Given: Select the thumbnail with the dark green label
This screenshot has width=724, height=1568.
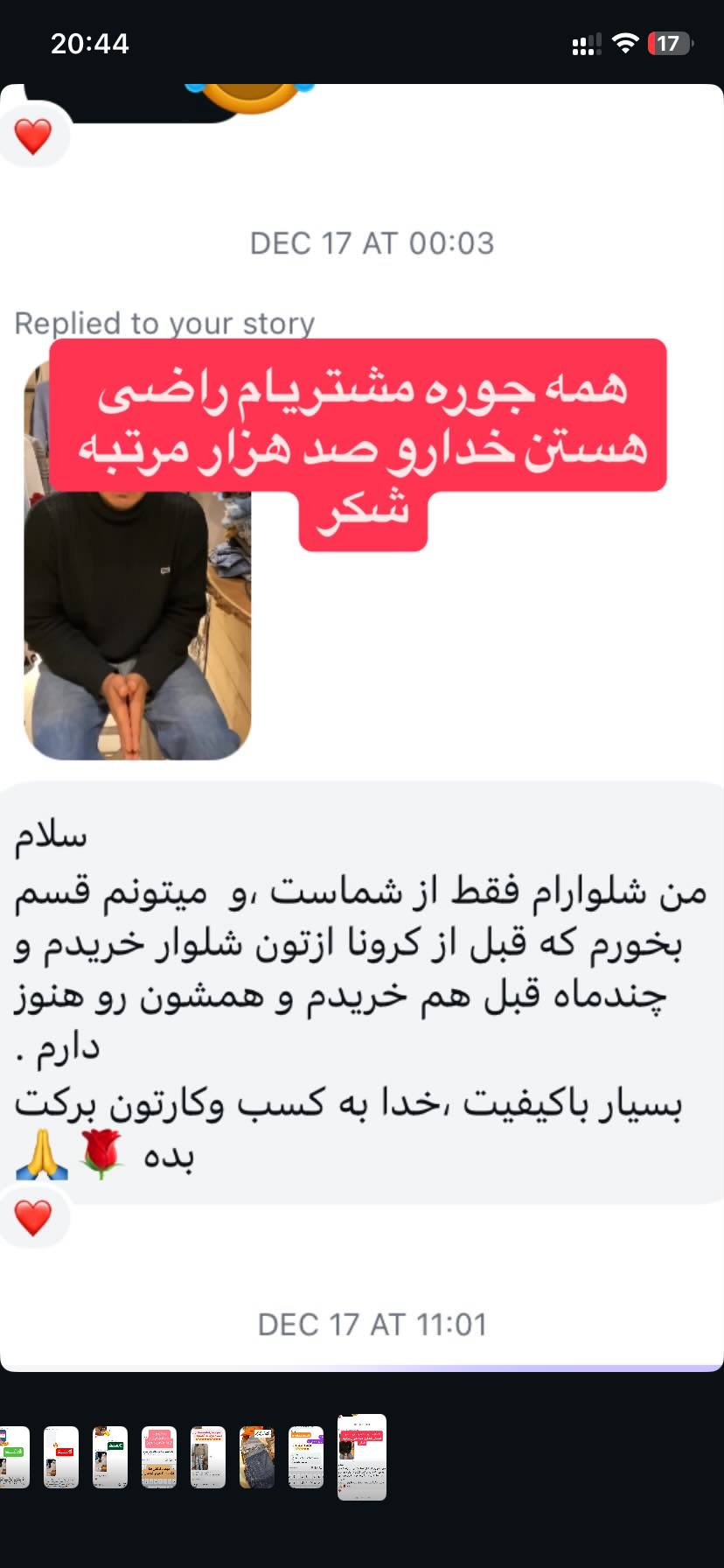Looking at the screenshot, I should (110, 1457).
